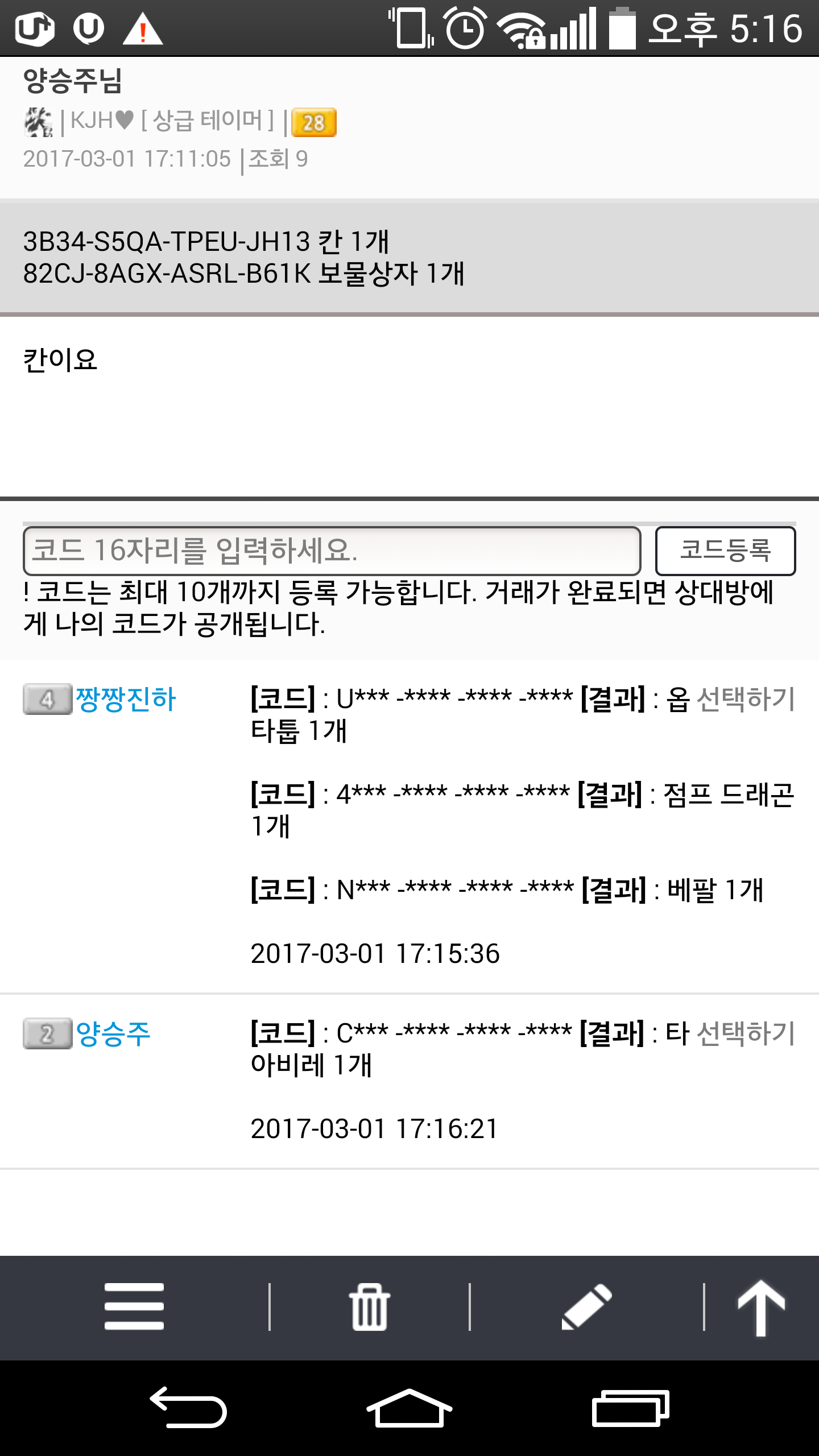Tap the 코드등록 button
Screen dimensions: 819x1456
coord(725,551)
